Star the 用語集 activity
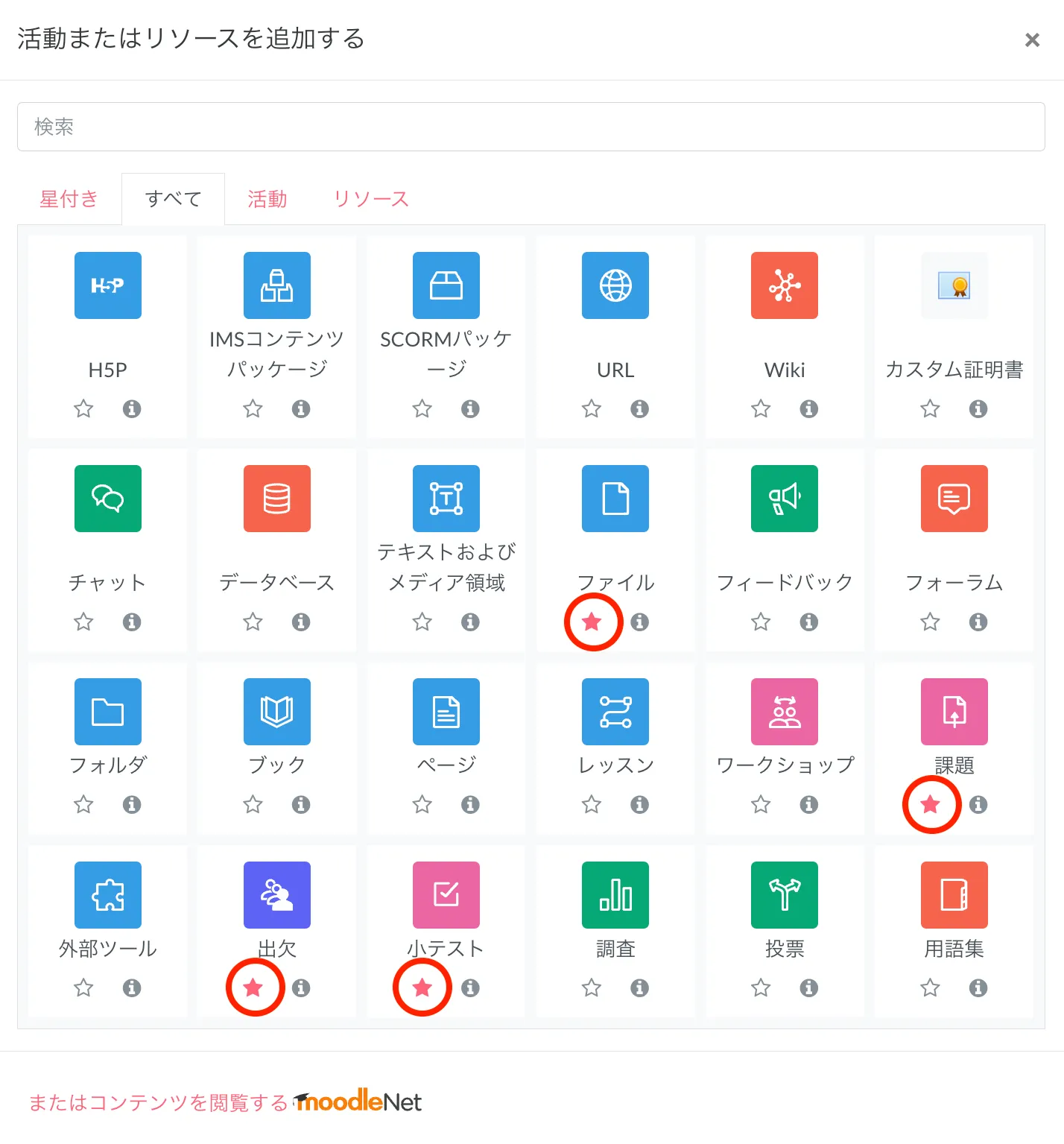Image resolution: width=1064 pixels, height=1144 pixels. [x=930, y=987]
